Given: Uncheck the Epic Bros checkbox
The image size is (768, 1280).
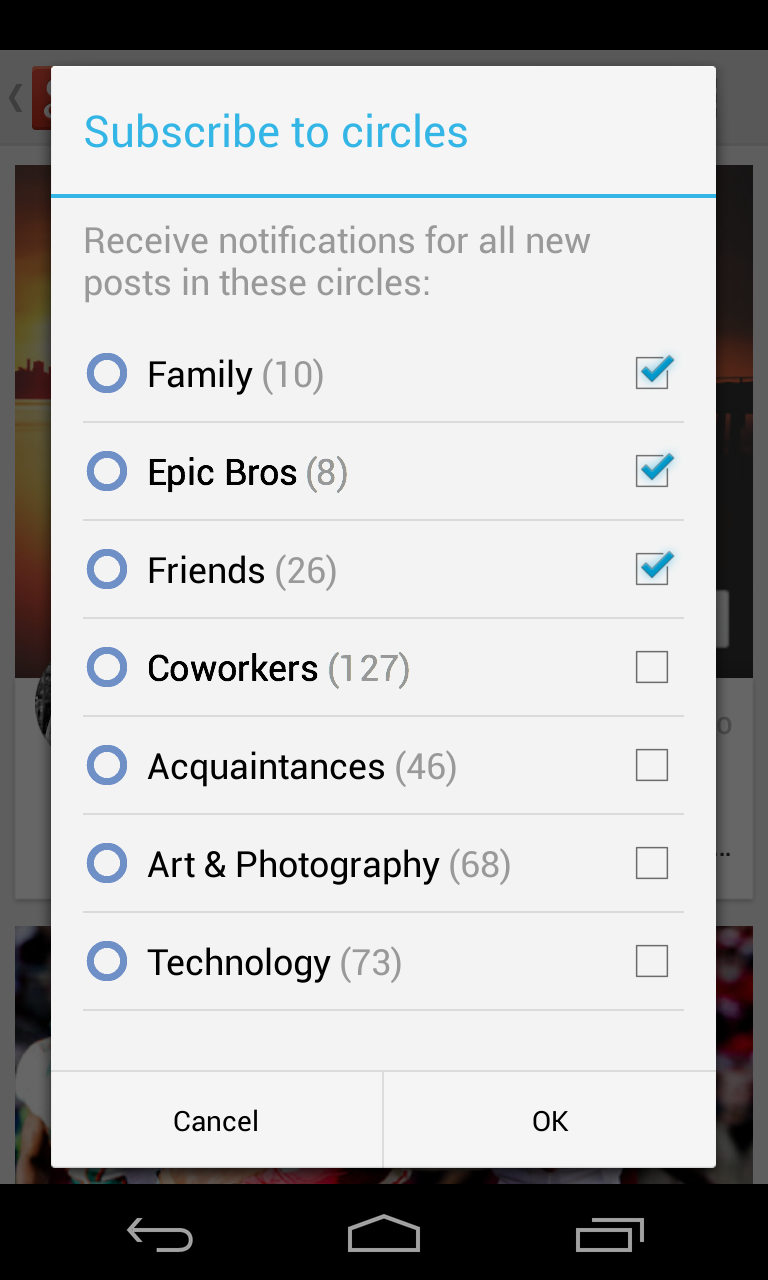Looking at the screenshot, I should (652, 471).
